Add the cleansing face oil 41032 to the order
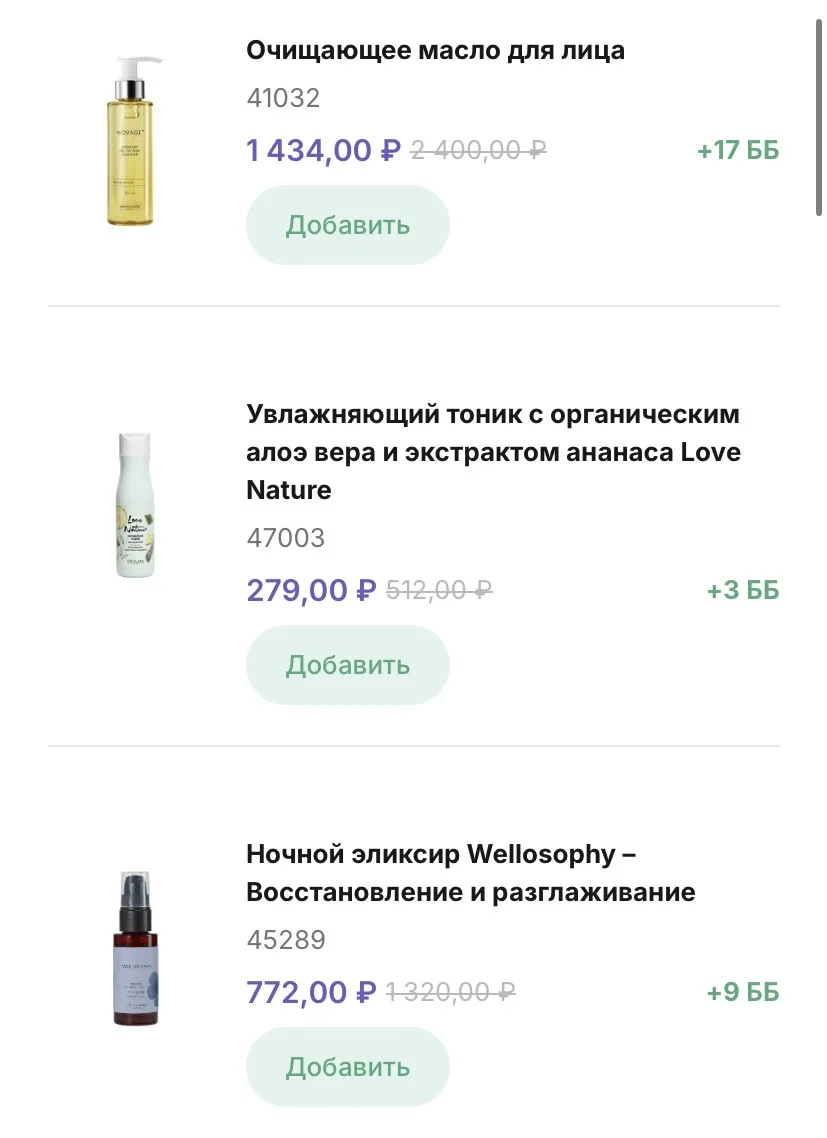 tap(347, 225)
